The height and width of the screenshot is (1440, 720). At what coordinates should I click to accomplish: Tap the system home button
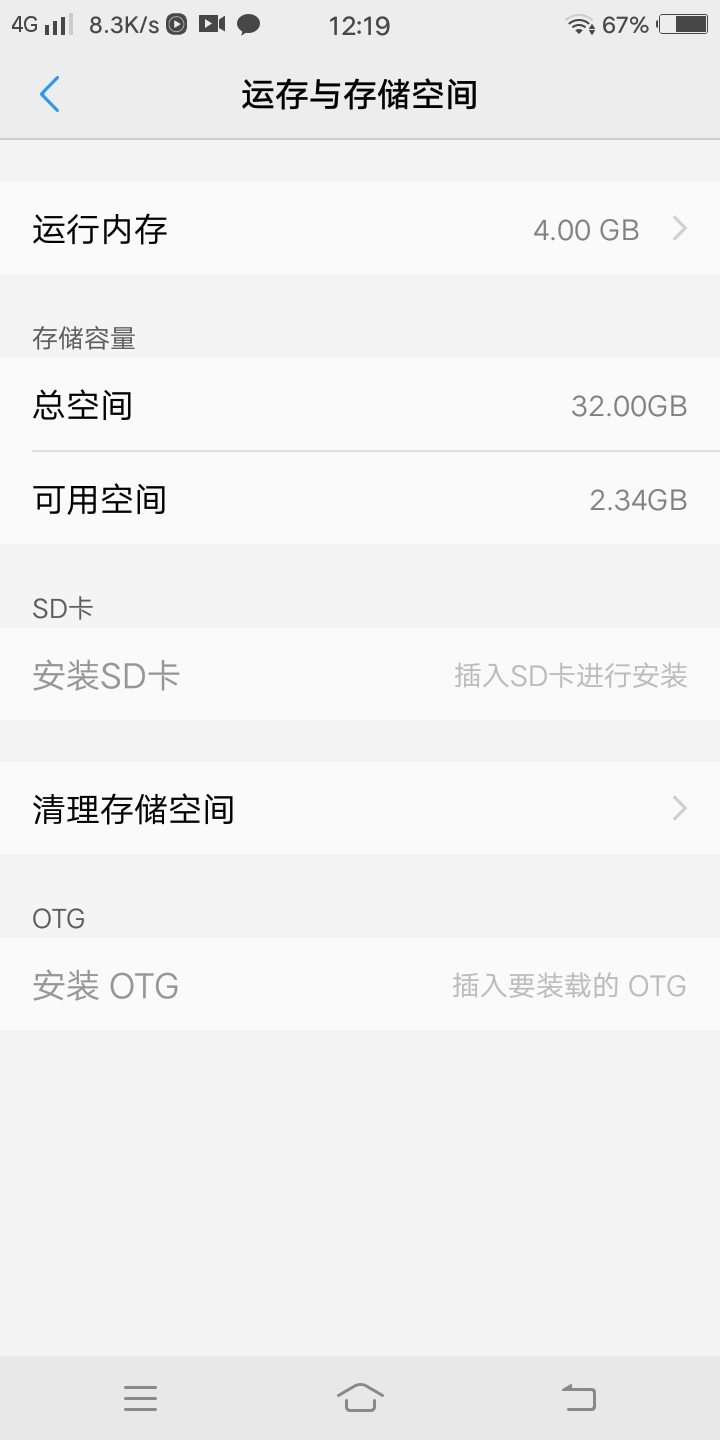coord(360,1398)
